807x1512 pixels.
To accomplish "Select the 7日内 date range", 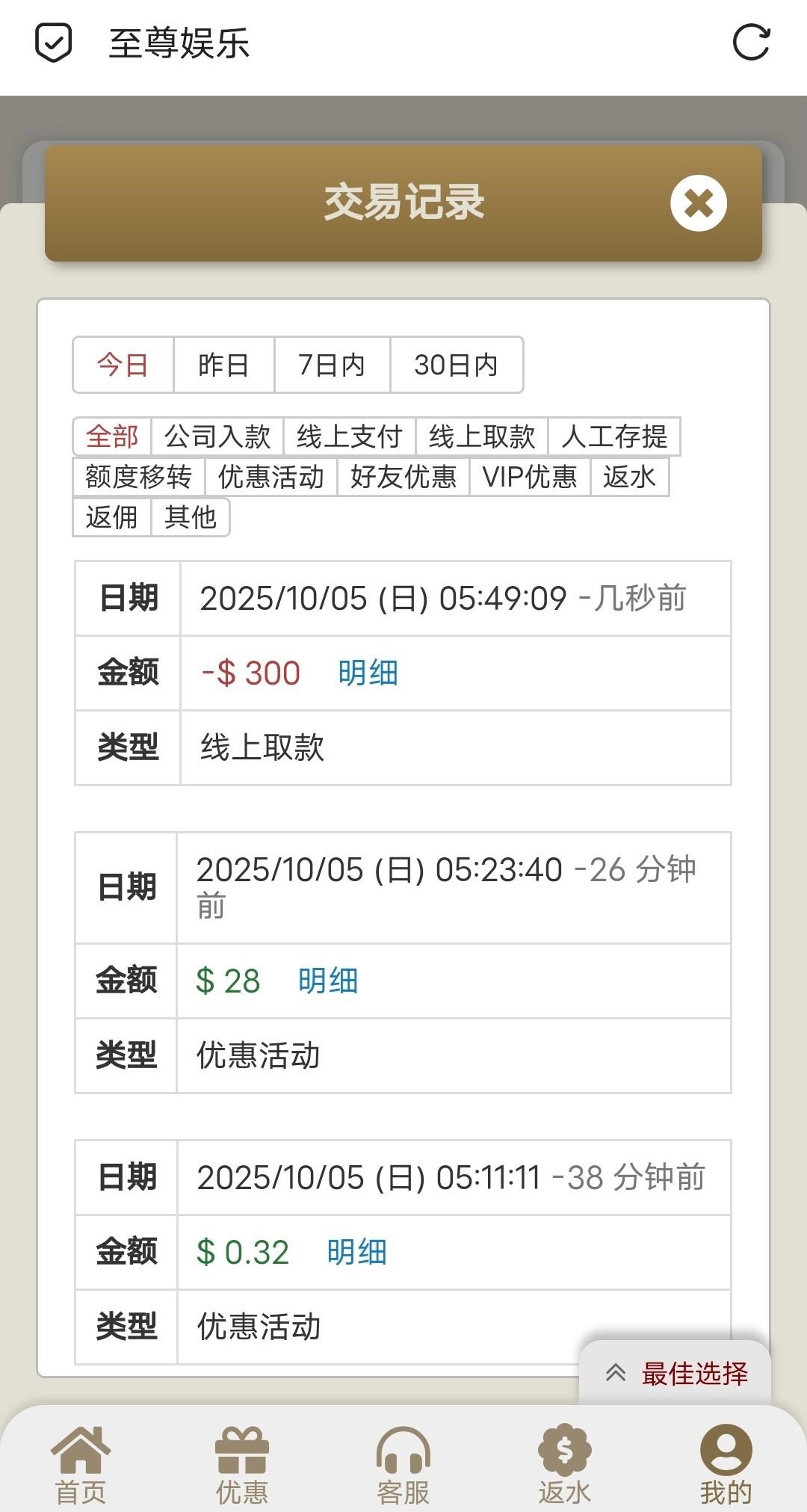I will click(x=332, y=365).
